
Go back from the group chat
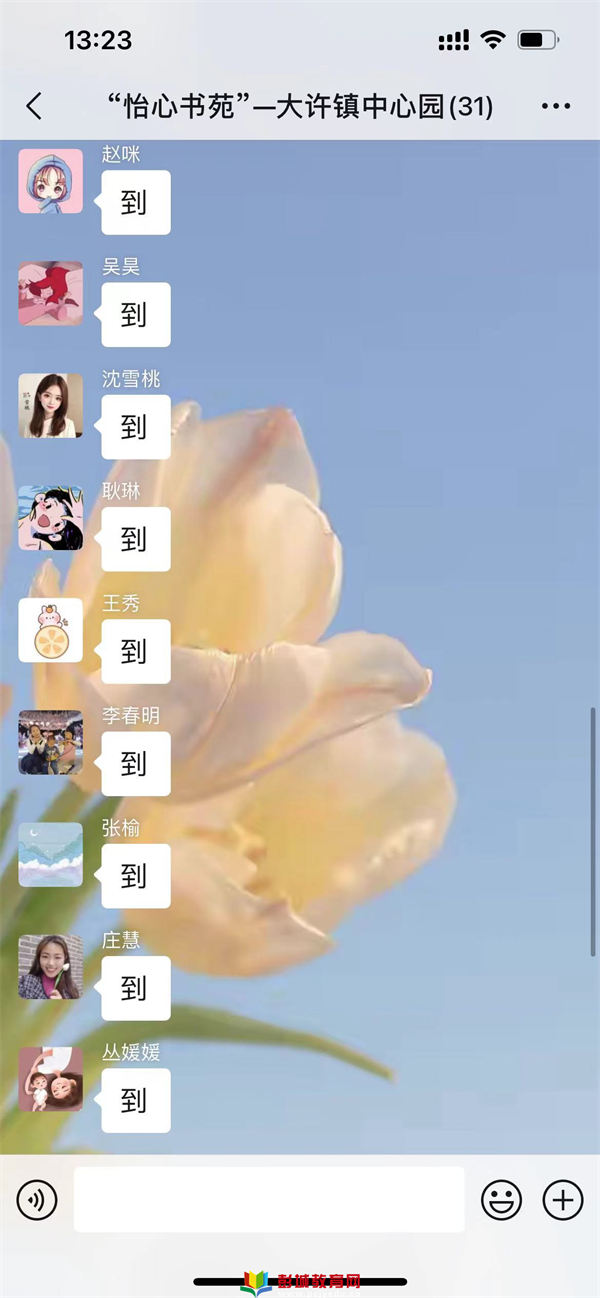tap(34, 106)
